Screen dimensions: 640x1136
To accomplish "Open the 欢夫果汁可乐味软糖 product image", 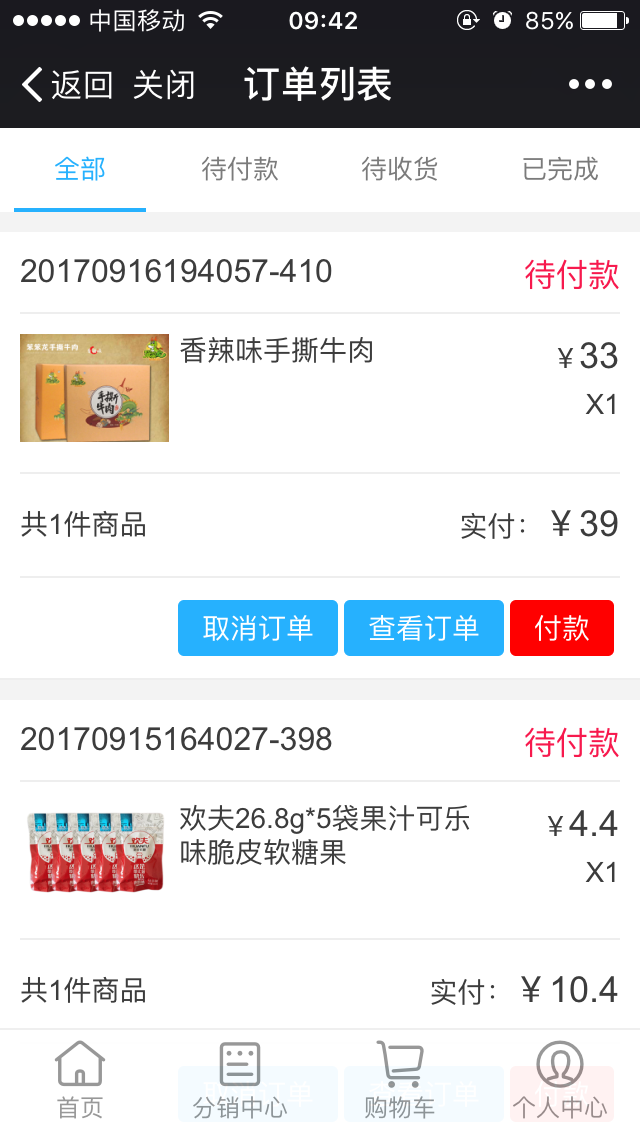I will 94,851.
